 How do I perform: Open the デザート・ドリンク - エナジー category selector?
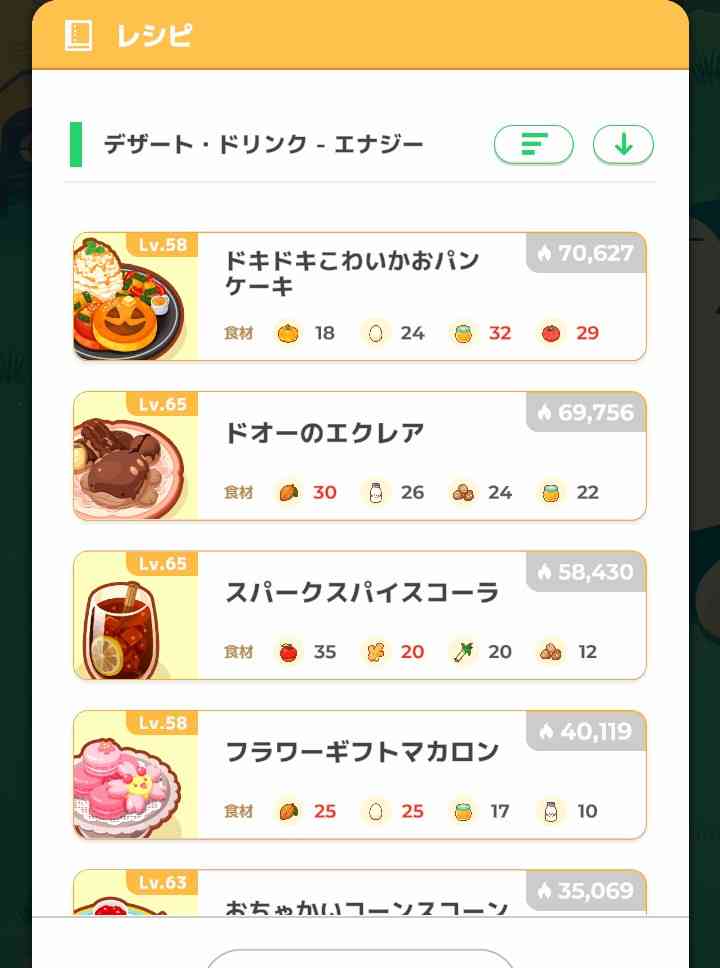[262, 143]
